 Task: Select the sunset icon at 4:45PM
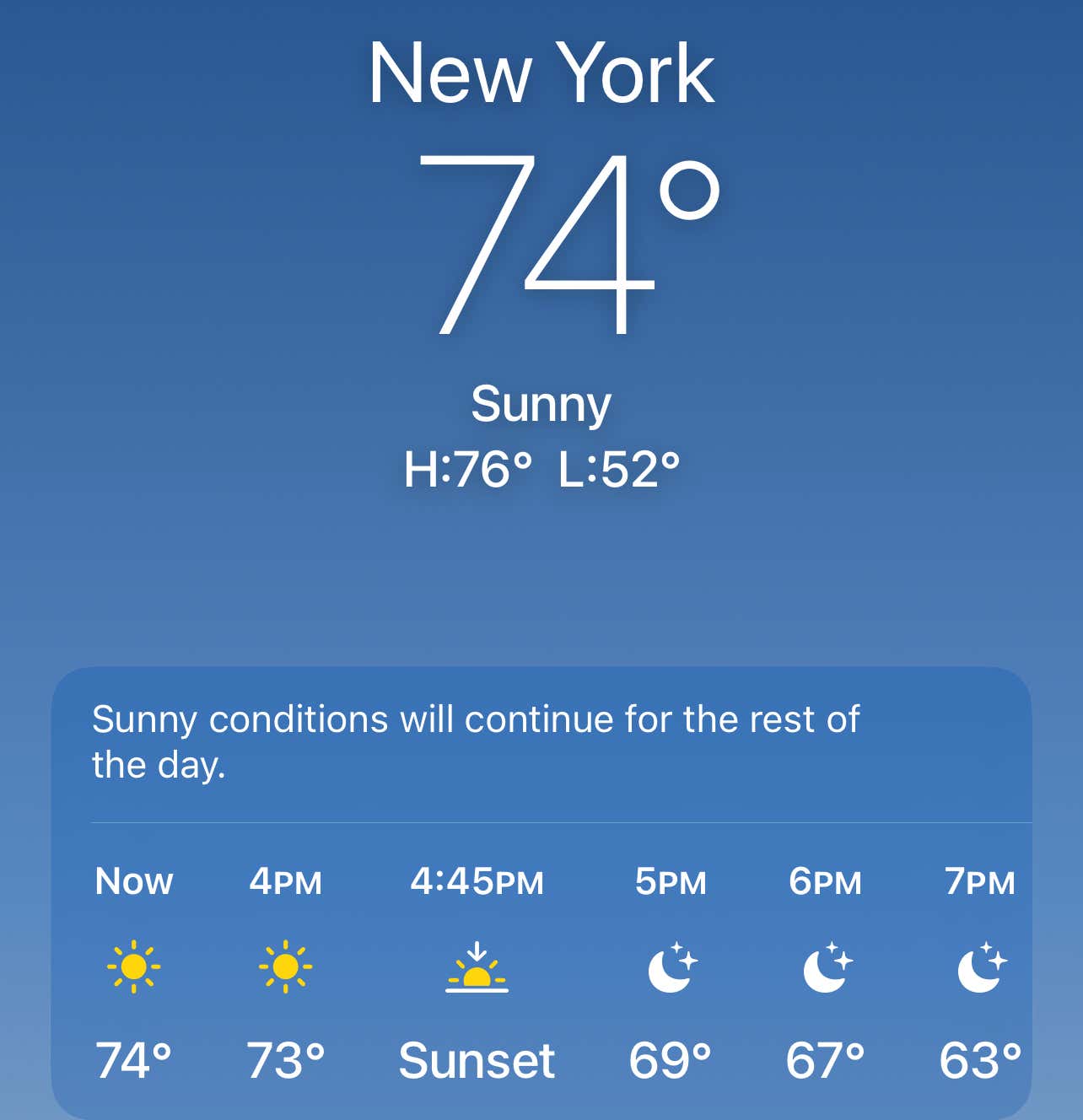coord(477,970)
